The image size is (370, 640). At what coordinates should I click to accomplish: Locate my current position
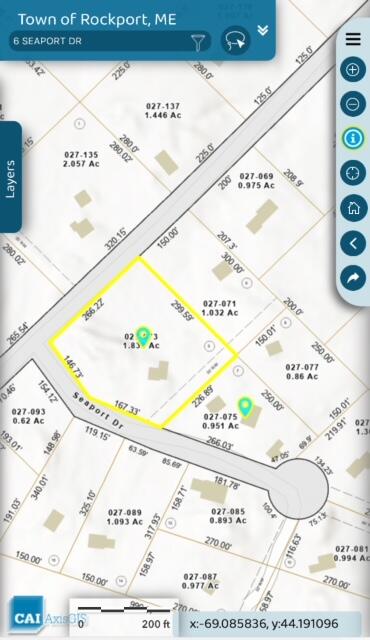pos(353,173)
